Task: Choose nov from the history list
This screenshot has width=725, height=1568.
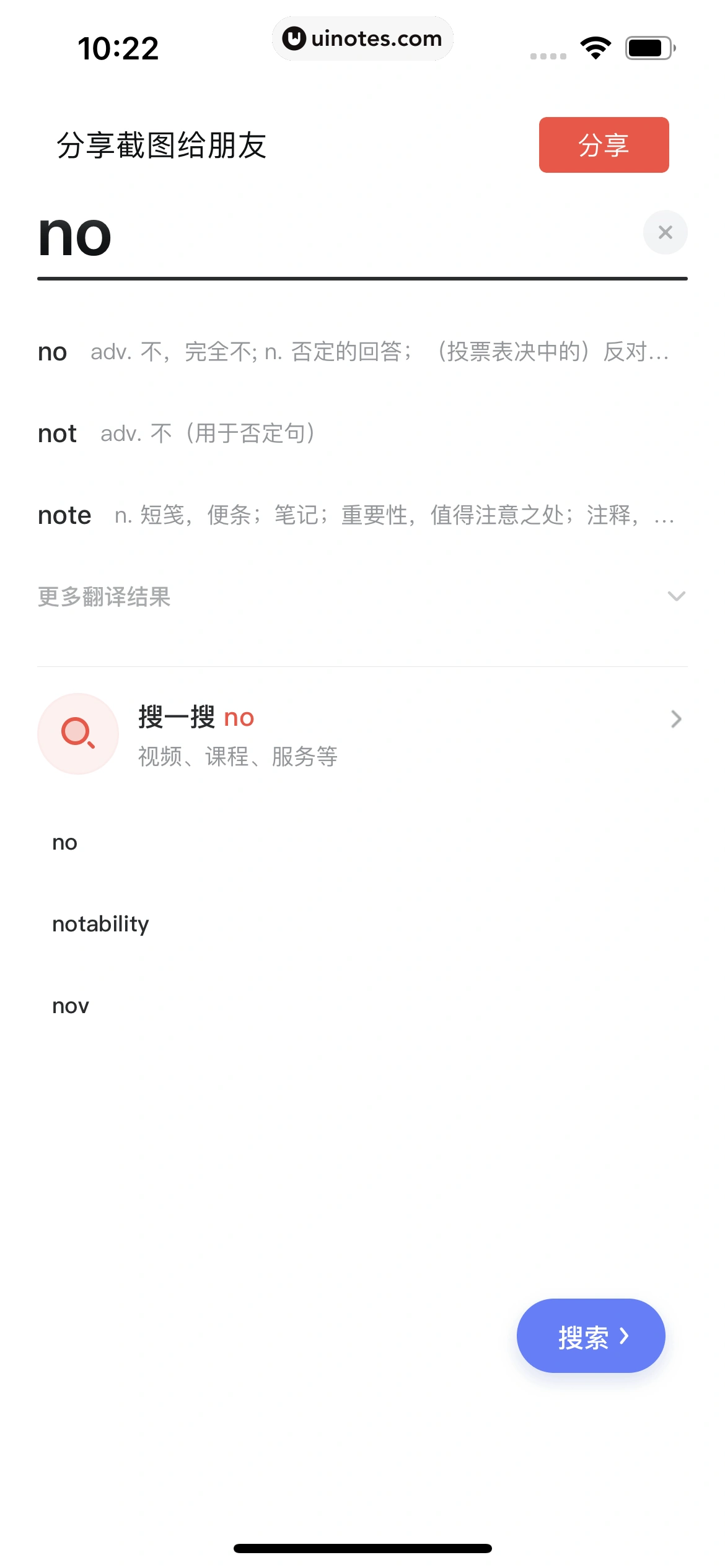Action: pyautogui.click(x=70, y=1005)
